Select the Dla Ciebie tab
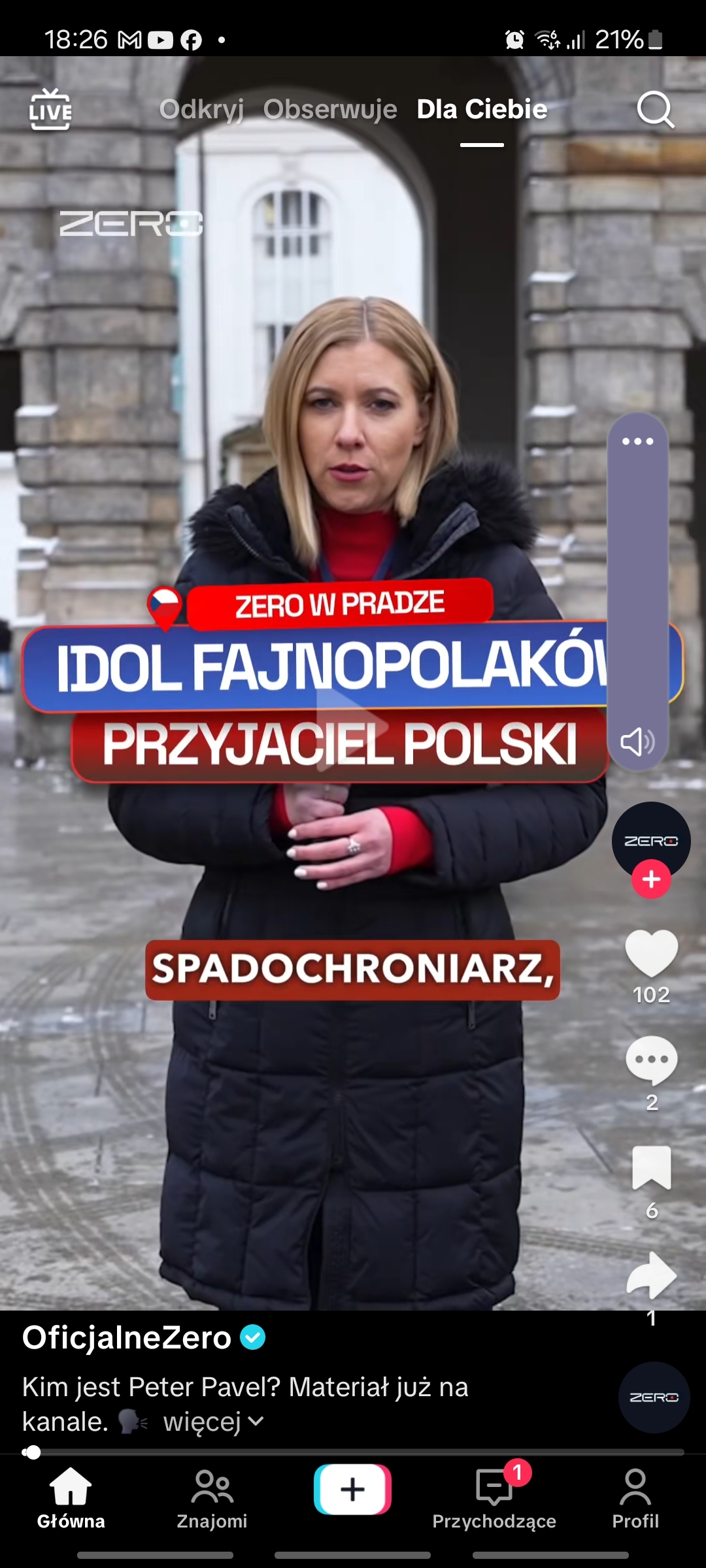 click(x=482, y=109)
